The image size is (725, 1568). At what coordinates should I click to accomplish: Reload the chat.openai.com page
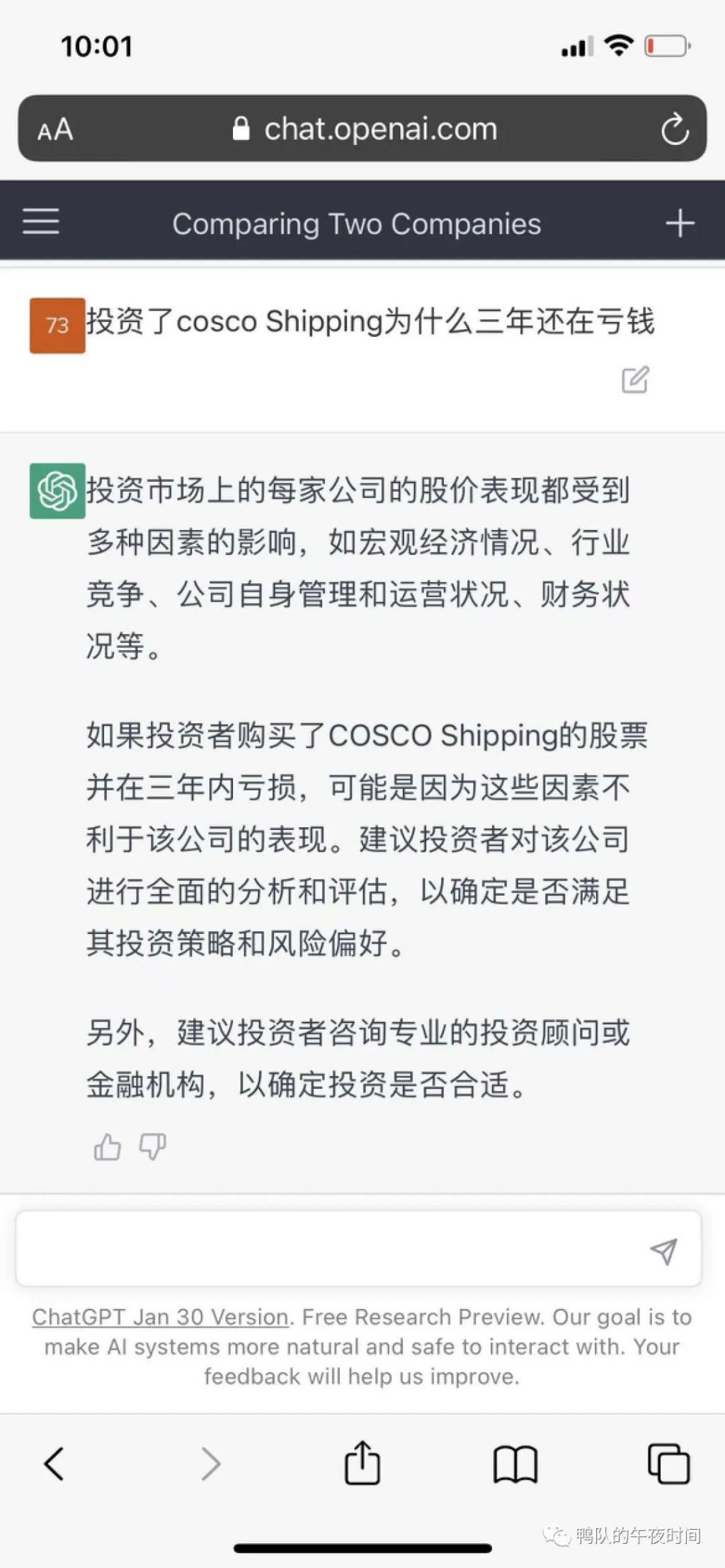click(674, 129)
